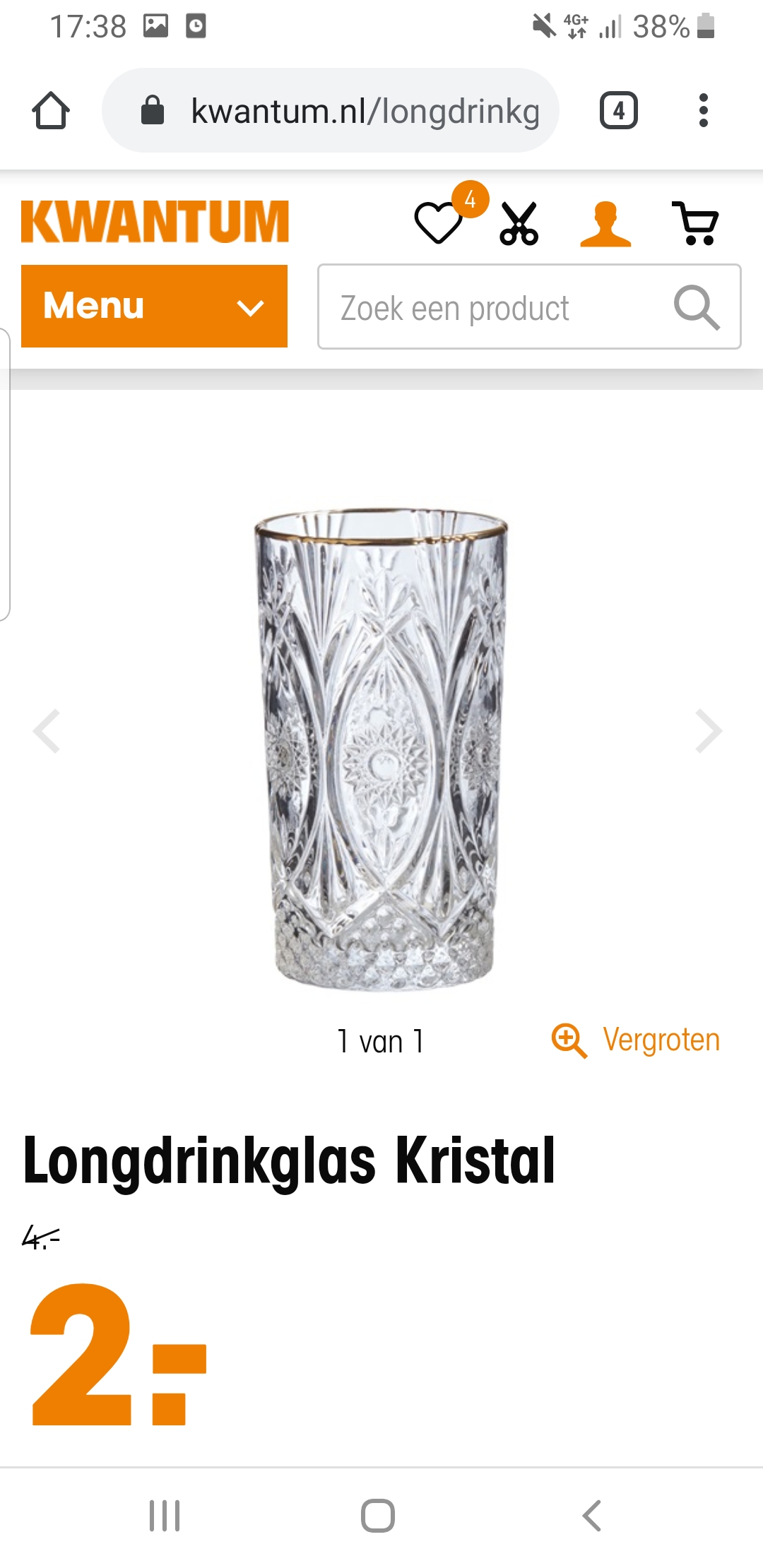Open the scissors cutting service icon

click(519, 223)
